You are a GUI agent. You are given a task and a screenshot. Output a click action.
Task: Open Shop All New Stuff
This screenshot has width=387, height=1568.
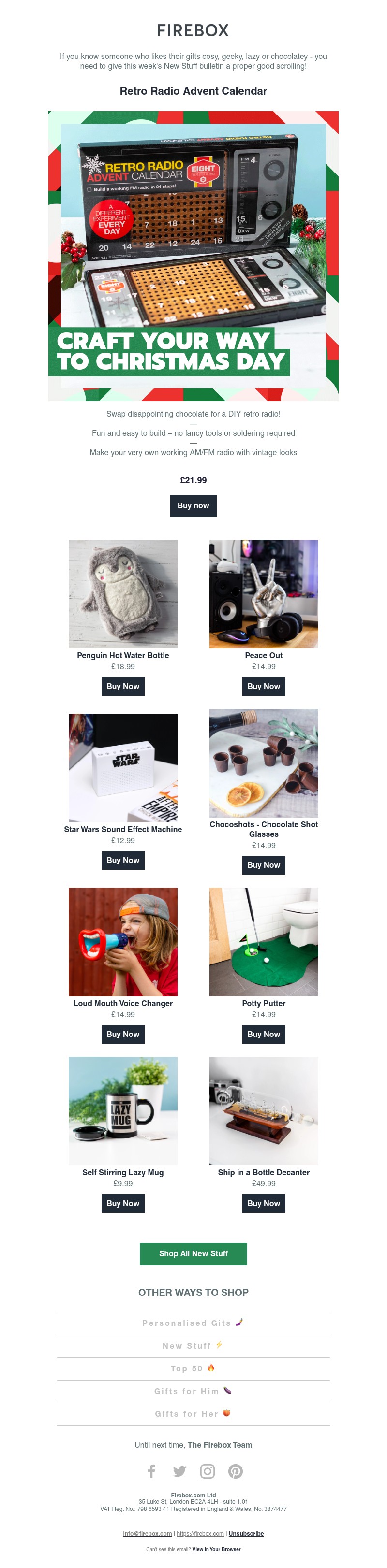coord(193,1253)
